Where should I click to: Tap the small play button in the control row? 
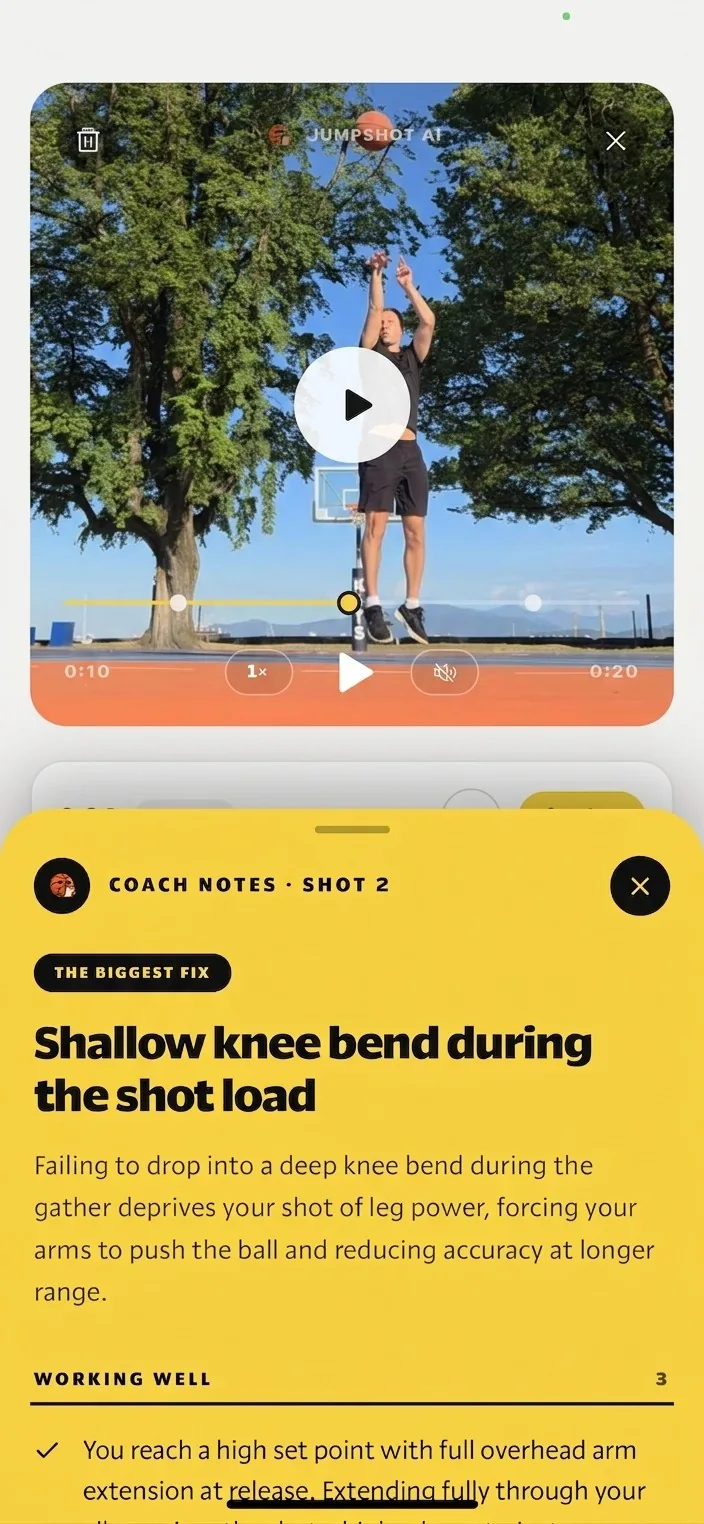coord(354,672)
